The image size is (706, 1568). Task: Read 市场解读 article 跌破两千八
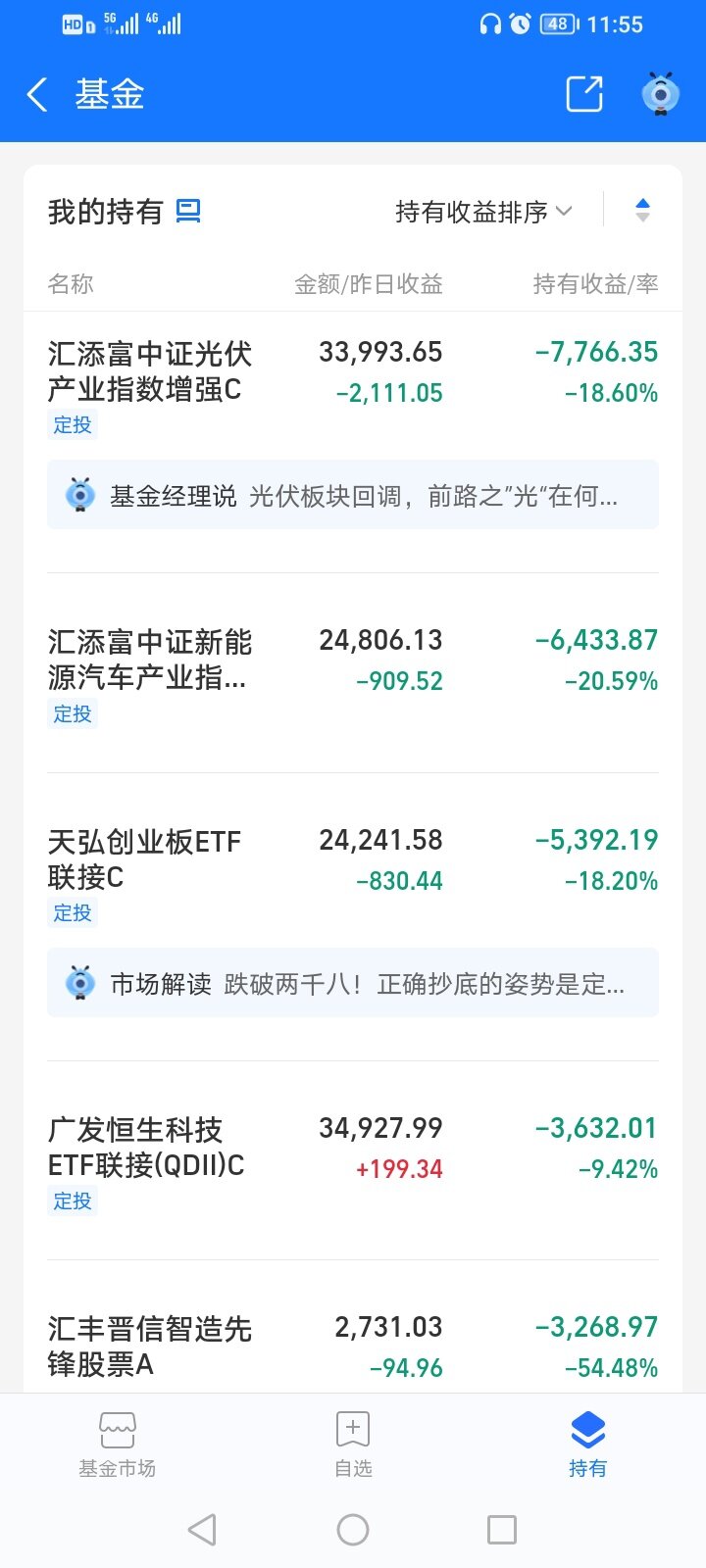pyautogui.click(x=353, y=983)
